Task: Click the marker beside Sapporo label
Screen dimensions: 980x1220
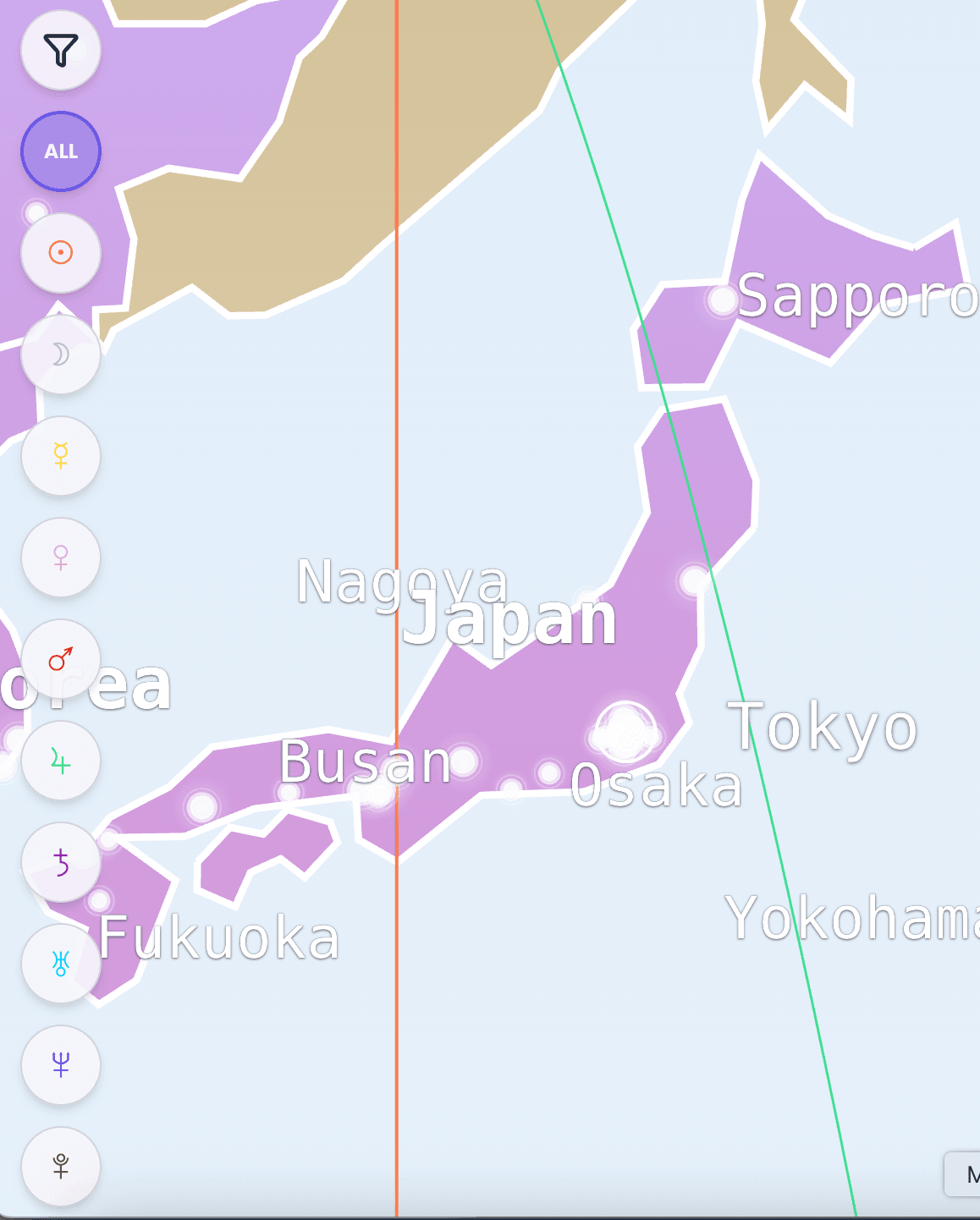Action: click(x=720, y=301)
